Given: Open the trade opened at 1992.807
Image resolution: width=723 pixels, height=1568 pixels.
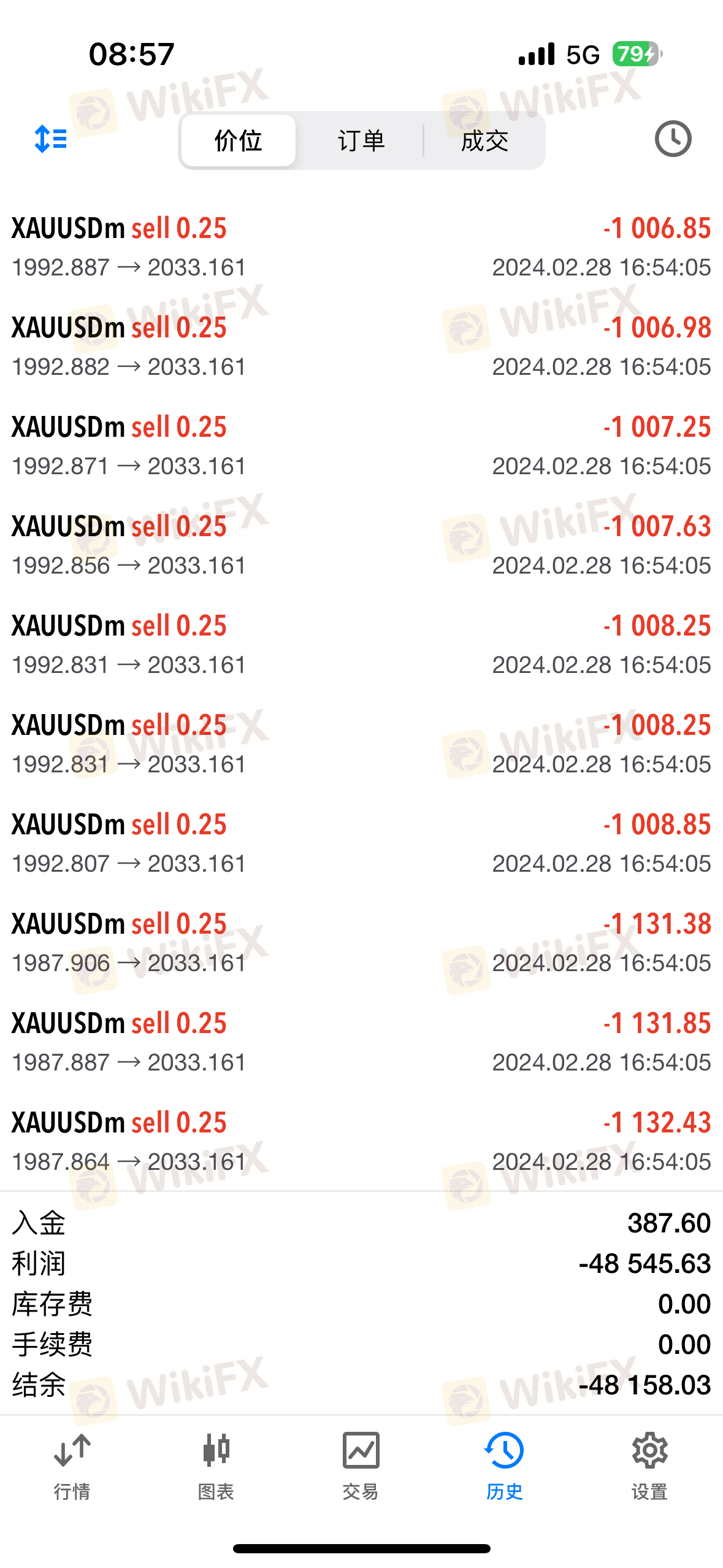Looking at the screenshot, I should click(361, 844).
